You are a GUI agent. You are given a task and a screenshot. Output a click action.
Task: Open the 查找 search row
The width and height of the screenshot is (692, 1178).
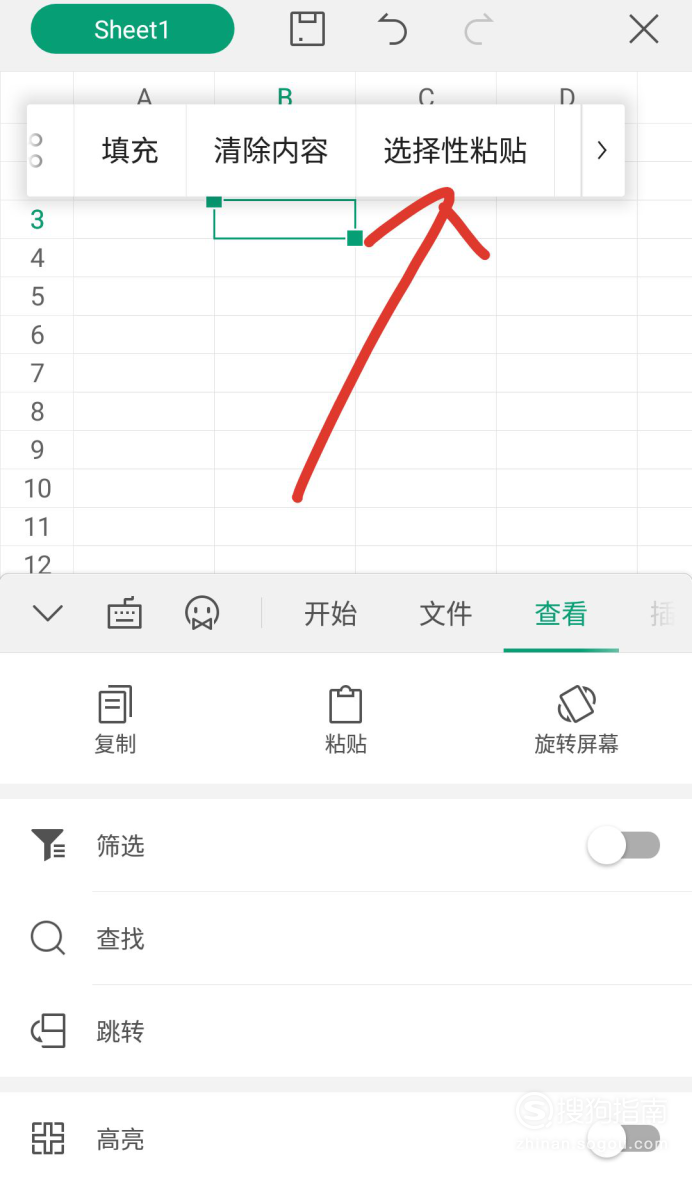point(346,938)
